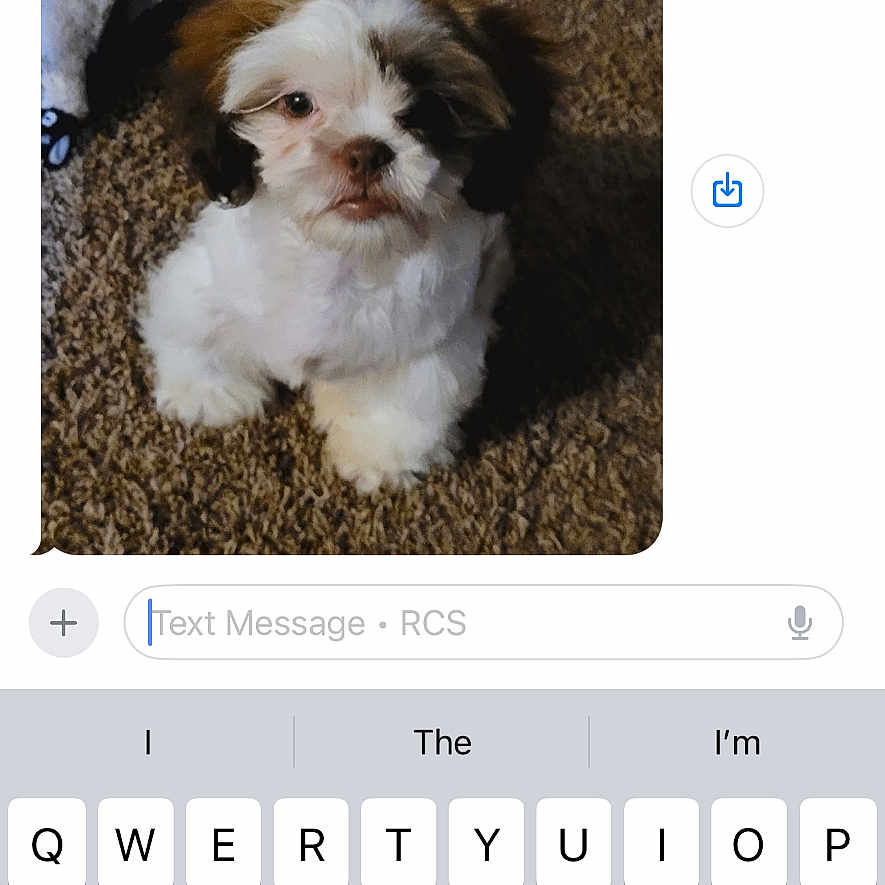Save the puppy photo with the download icon
The height and width of the screenshot is (885, 885).
pos(727,190)
